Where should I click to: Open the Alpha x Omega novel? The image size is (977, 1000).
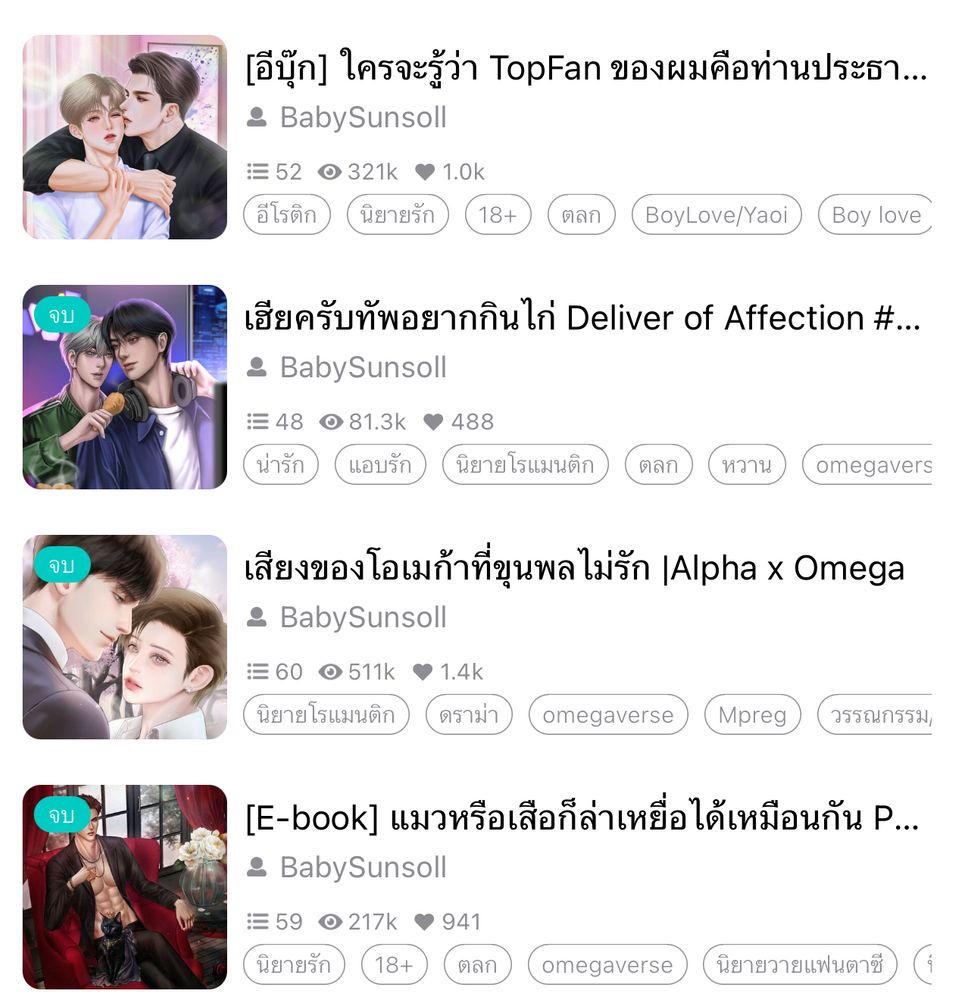point(574,569)
